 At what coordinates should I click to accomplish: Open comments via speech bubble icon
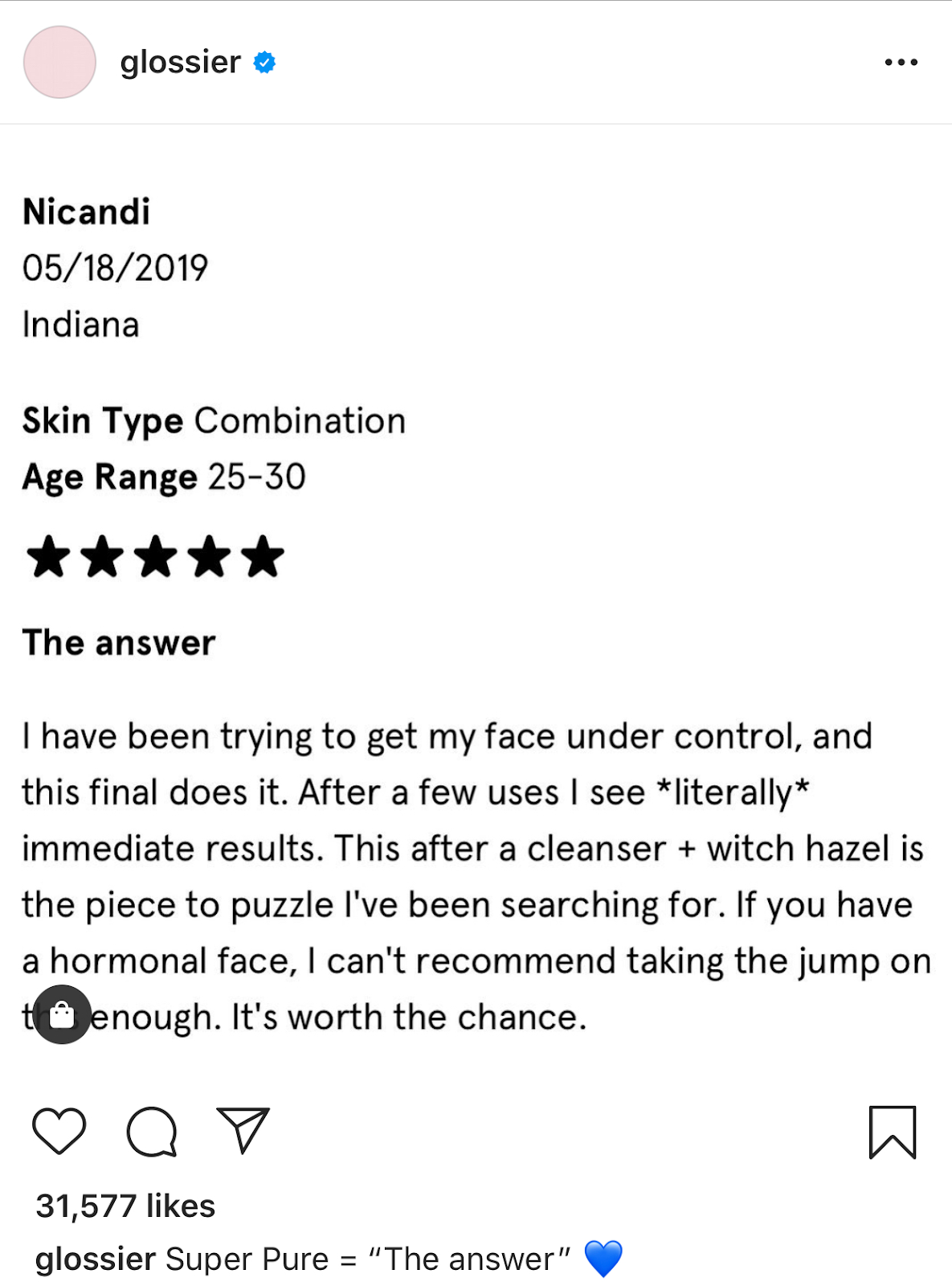click(152, 1131)
